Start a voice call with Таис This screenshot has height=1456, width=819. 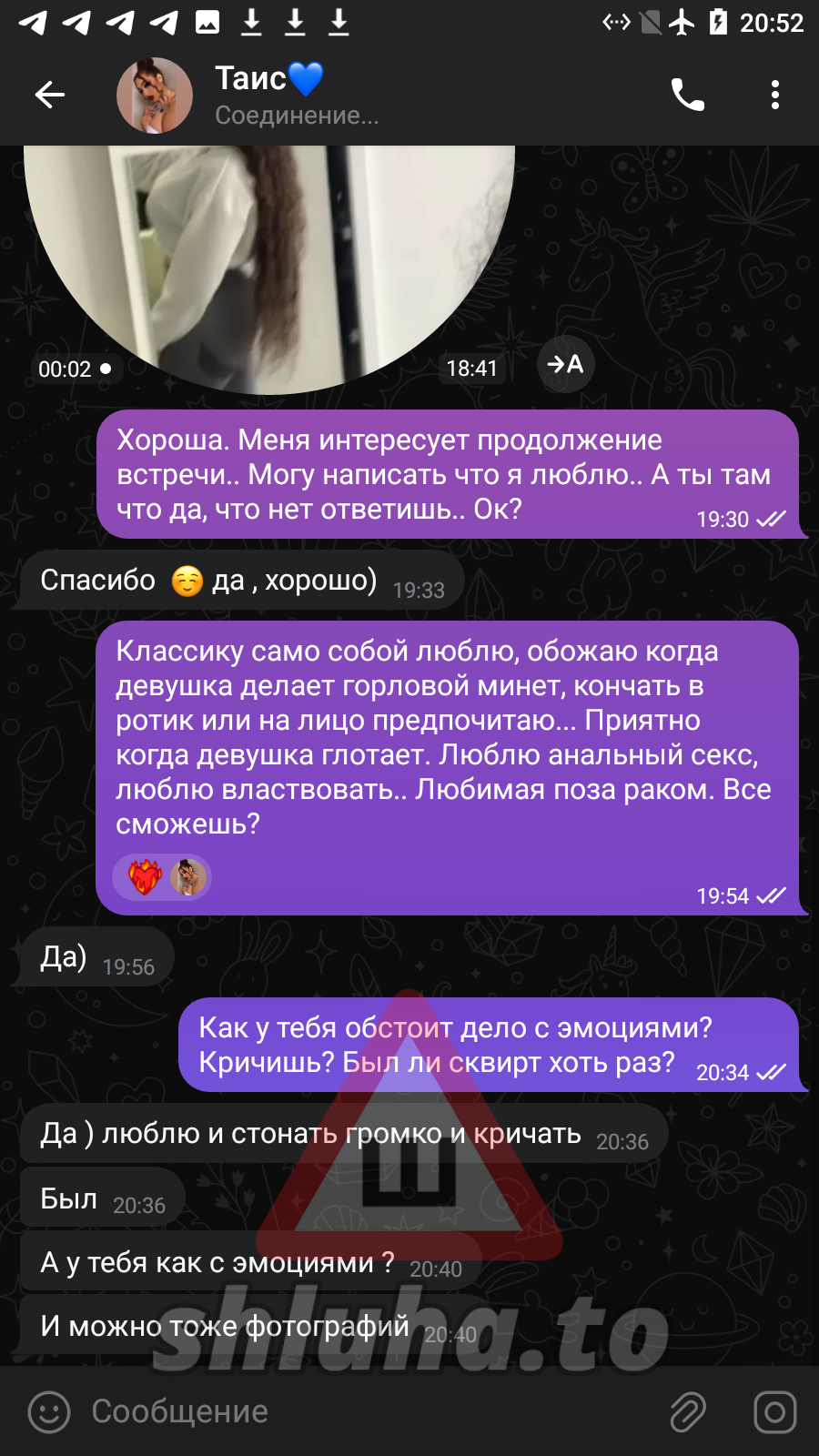(687, 95)
